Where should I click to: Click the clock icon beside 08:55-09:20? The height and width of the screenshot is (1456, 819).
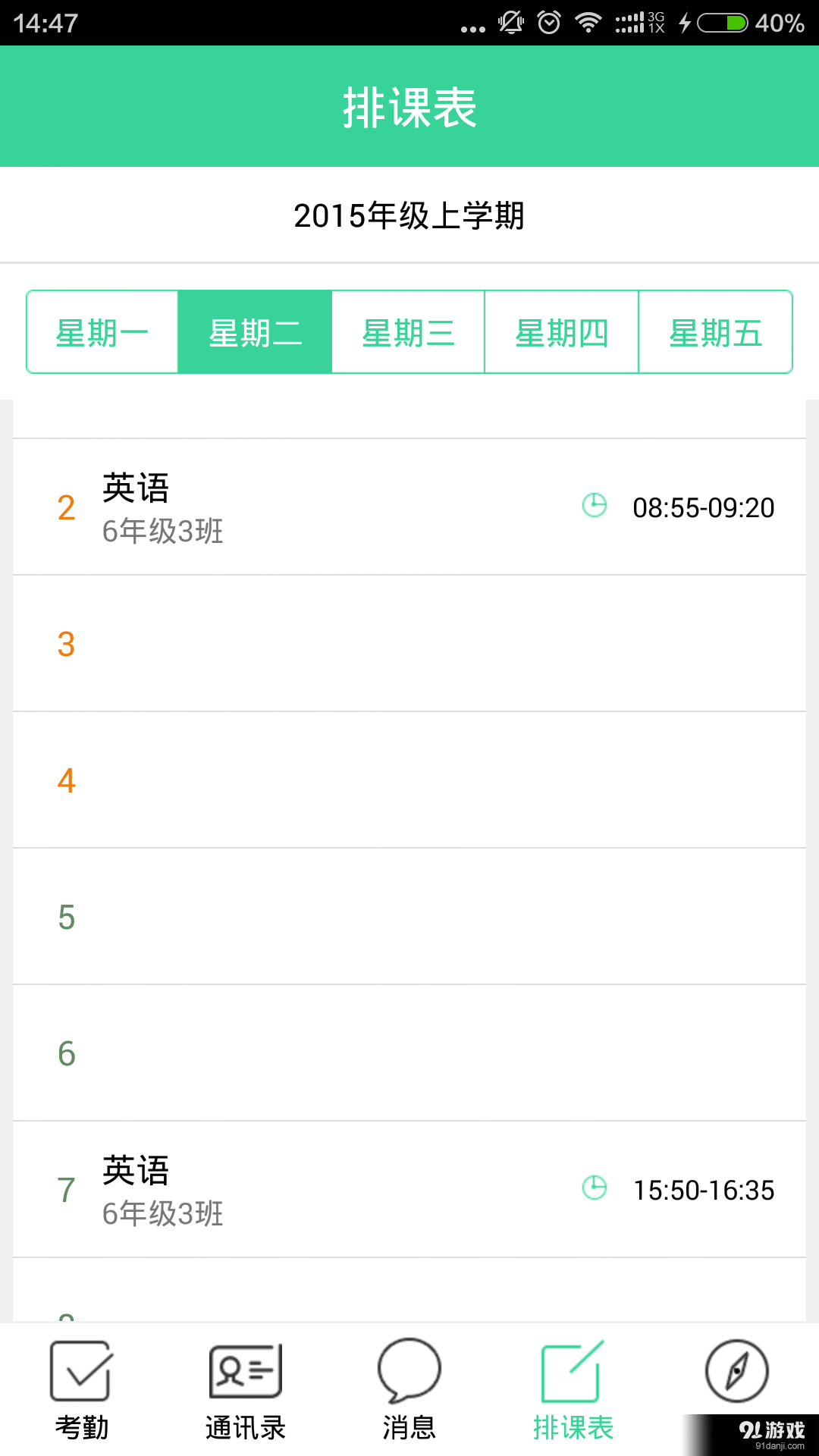[x=595, y=503]
